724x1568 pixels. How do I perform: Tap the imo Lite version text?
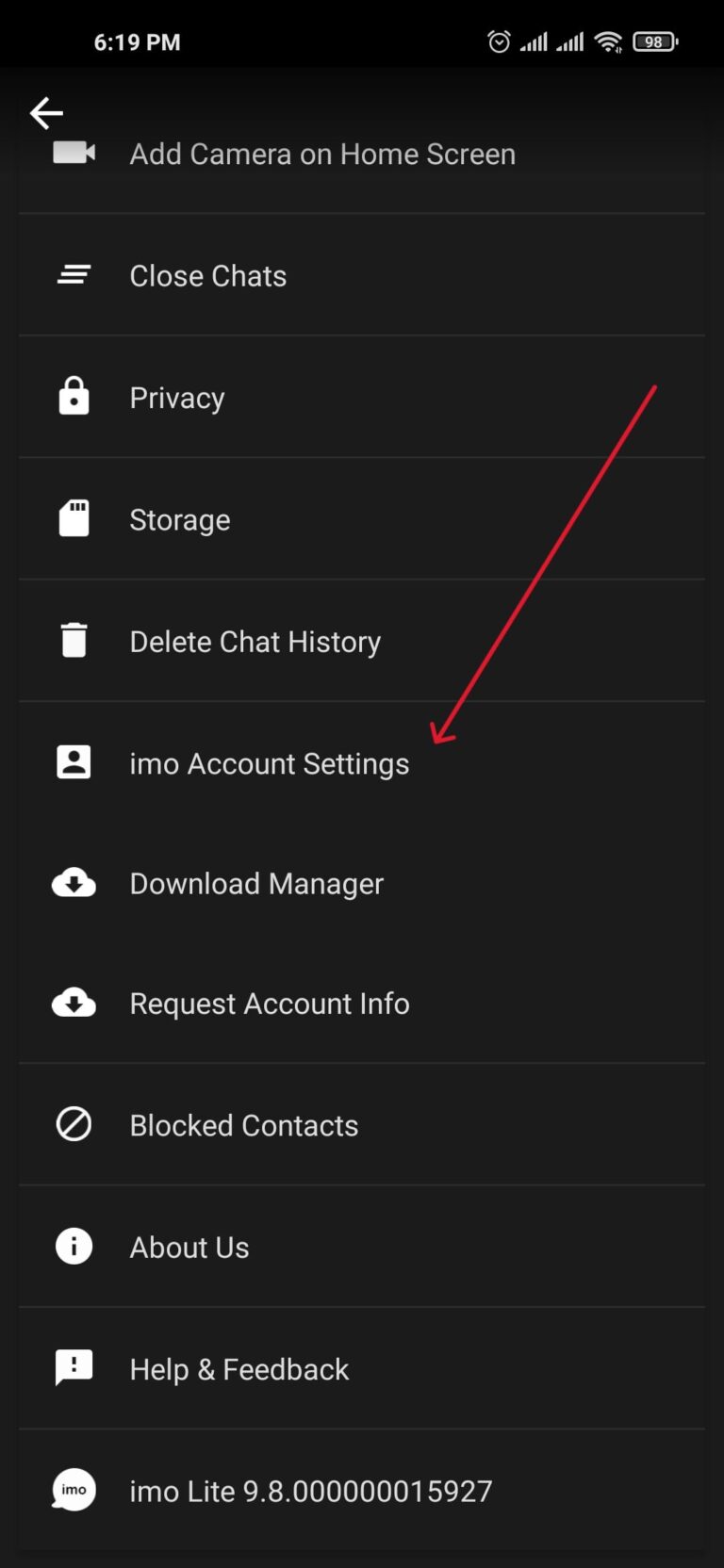pos(310,1491)
